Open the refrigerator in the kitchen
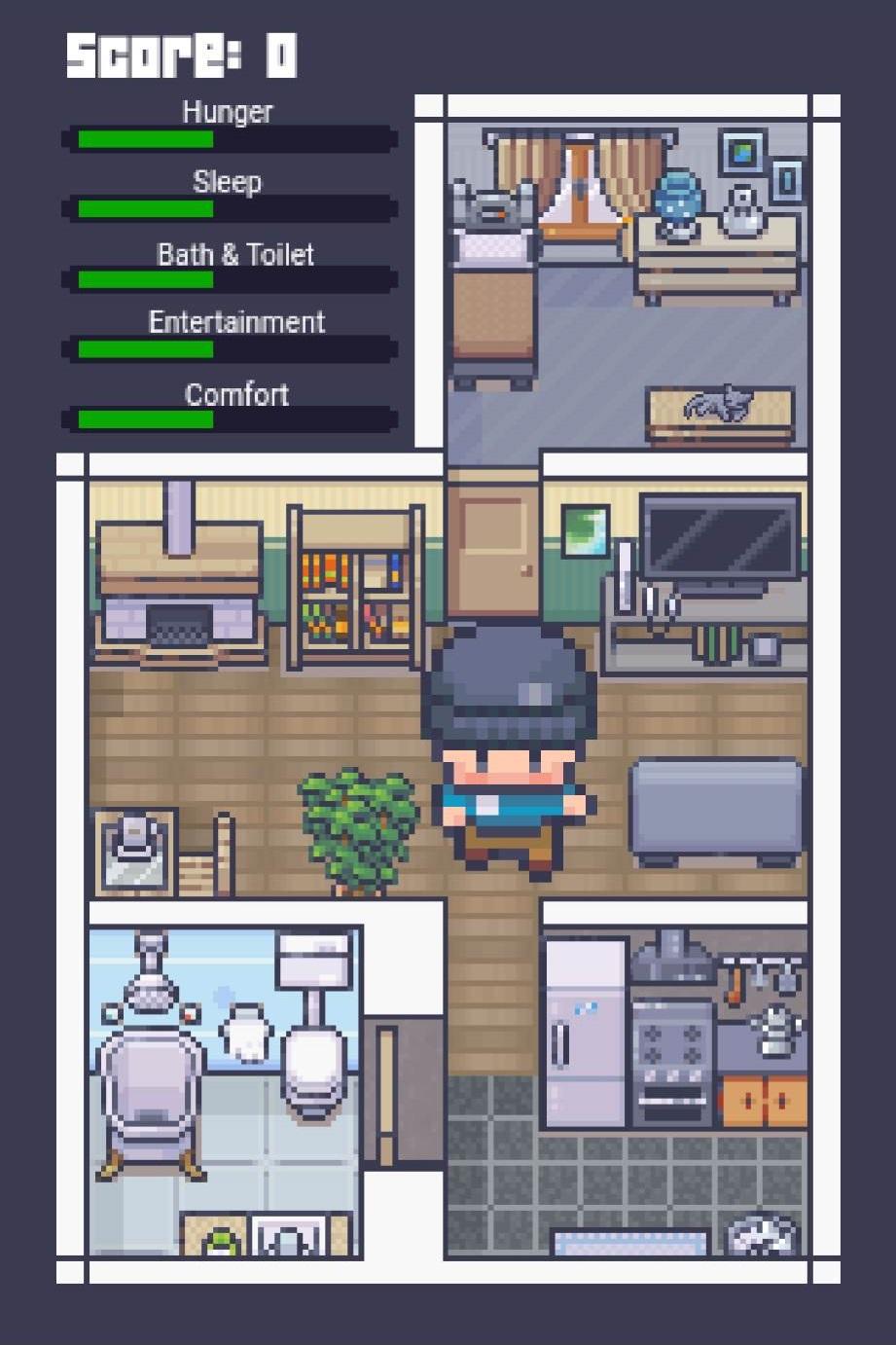 pos(584,1032)
